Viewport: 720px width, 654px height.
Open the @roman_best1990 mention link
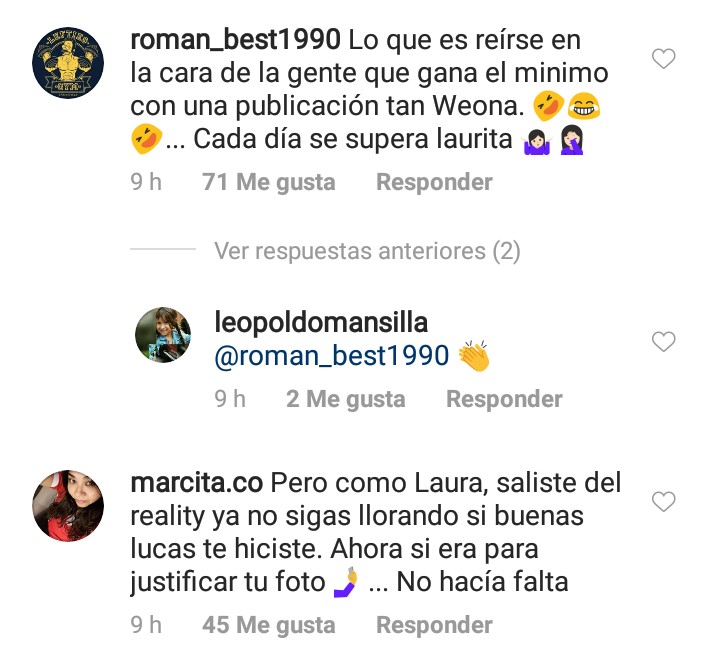[331, 357]
